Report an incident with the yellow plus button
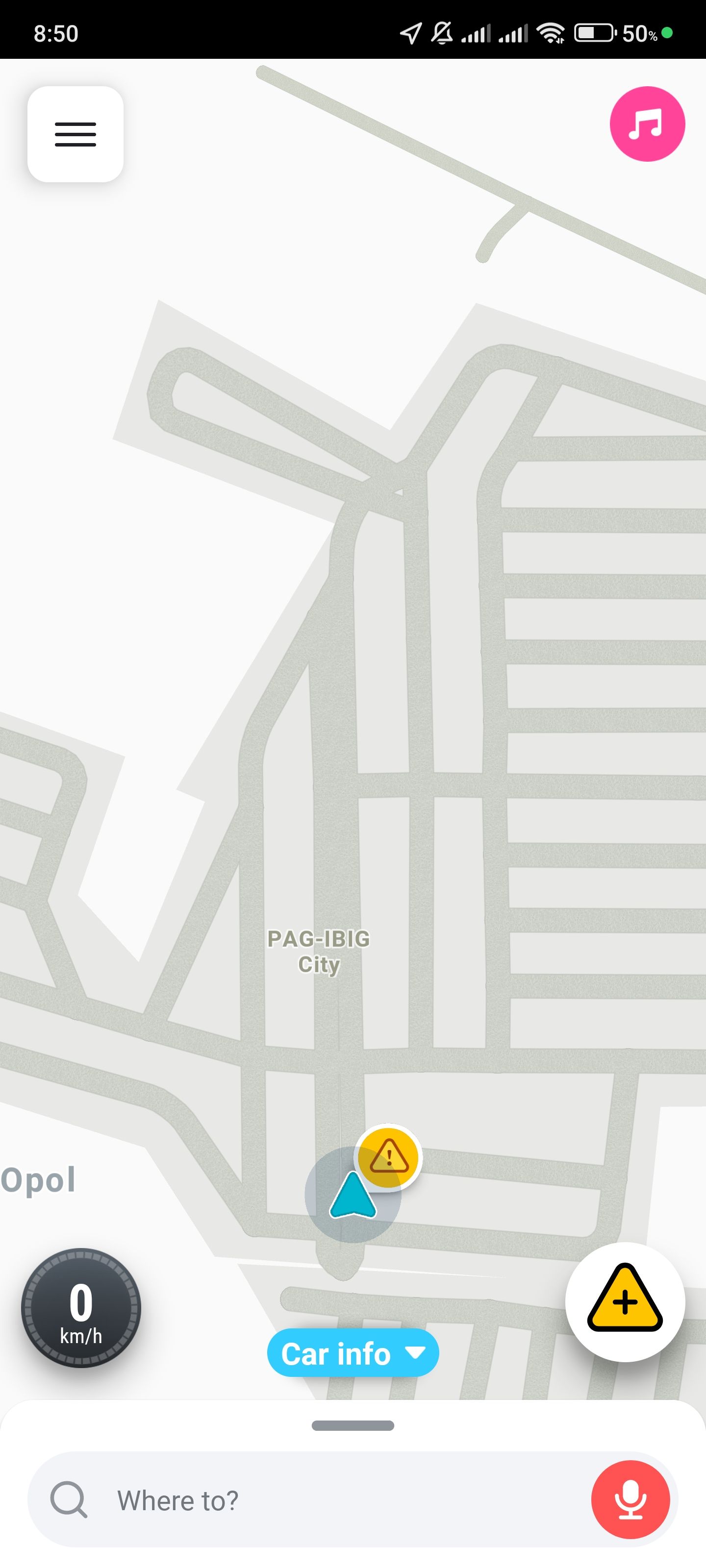Image resolution: width=706 pixels, height=1568 pixels. coord(625,1301)
